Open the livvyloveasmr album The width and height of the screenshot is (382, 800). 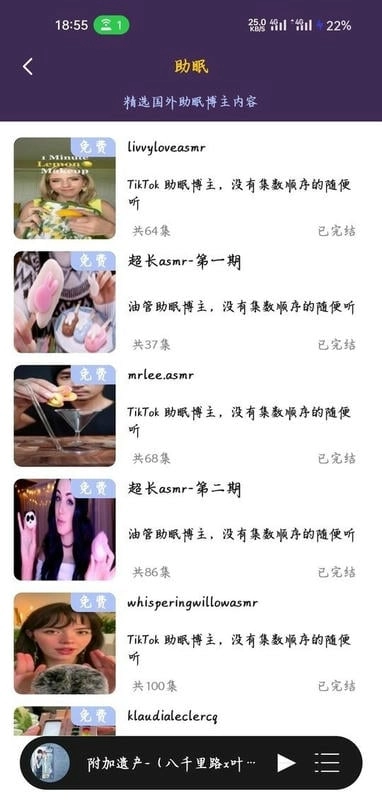point(191,188)
